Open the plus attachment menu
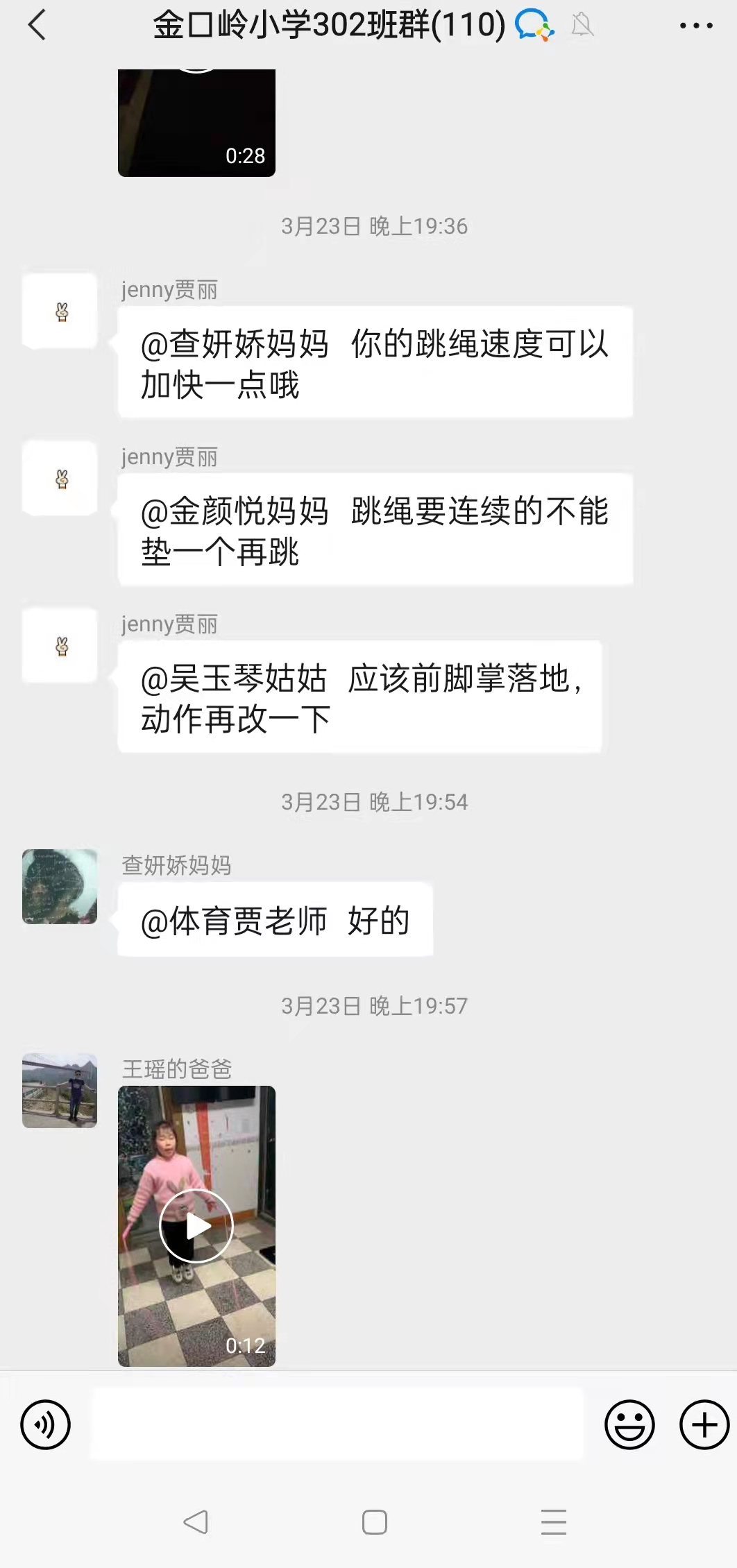This screenshot has width=737, height=1568. (x=704, y=1425)
